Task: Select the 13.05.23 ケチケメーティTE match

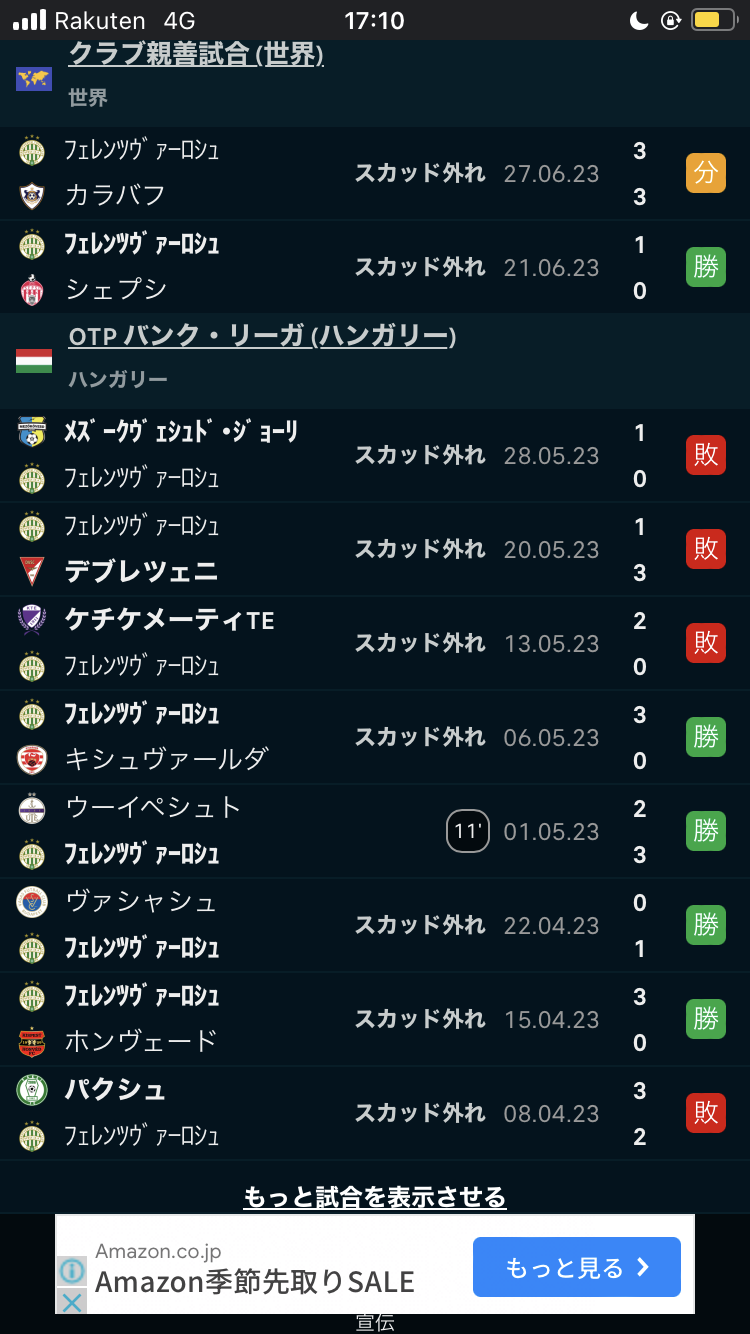Action: 375,644
